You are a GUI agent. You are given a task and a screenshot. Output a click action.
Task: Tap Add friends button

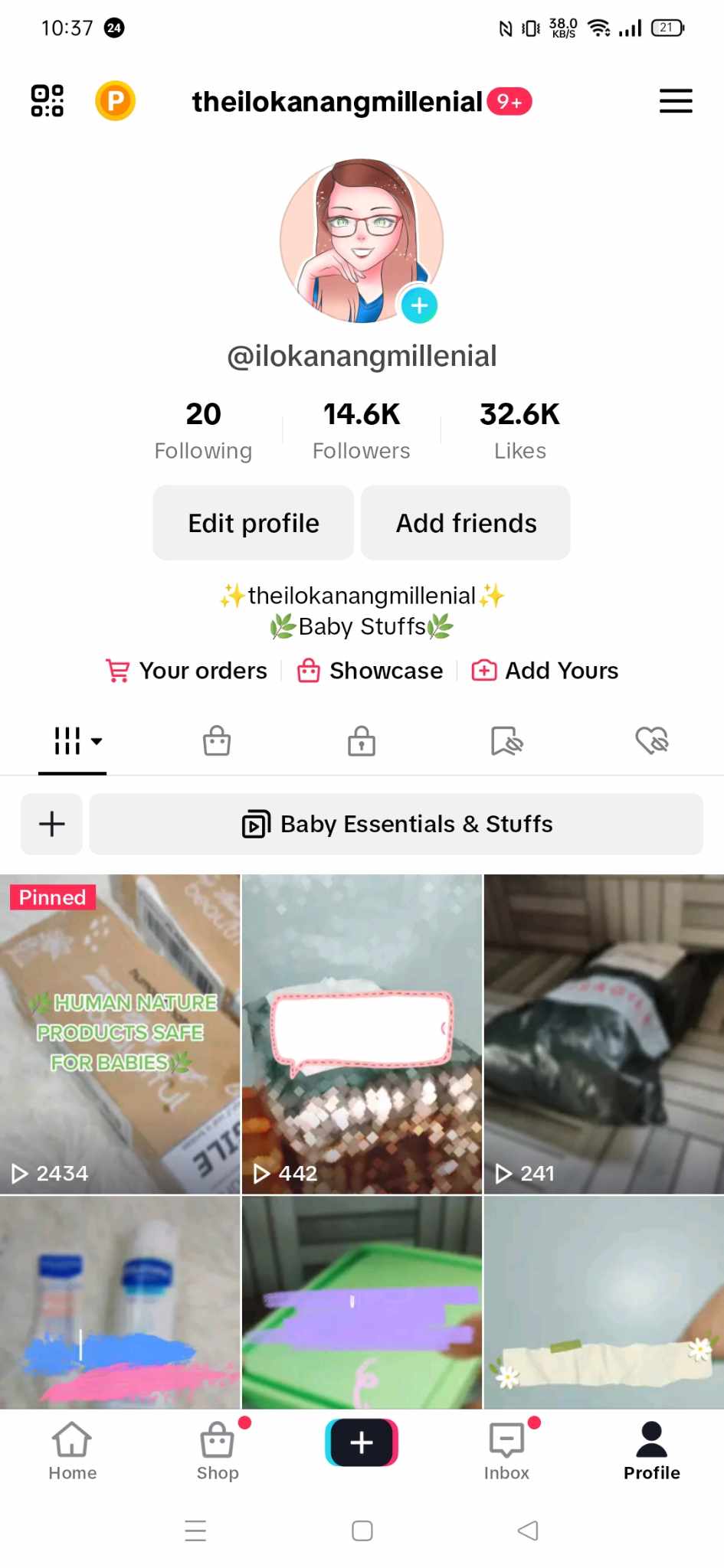pyautogui.click(x=466, y=523)
